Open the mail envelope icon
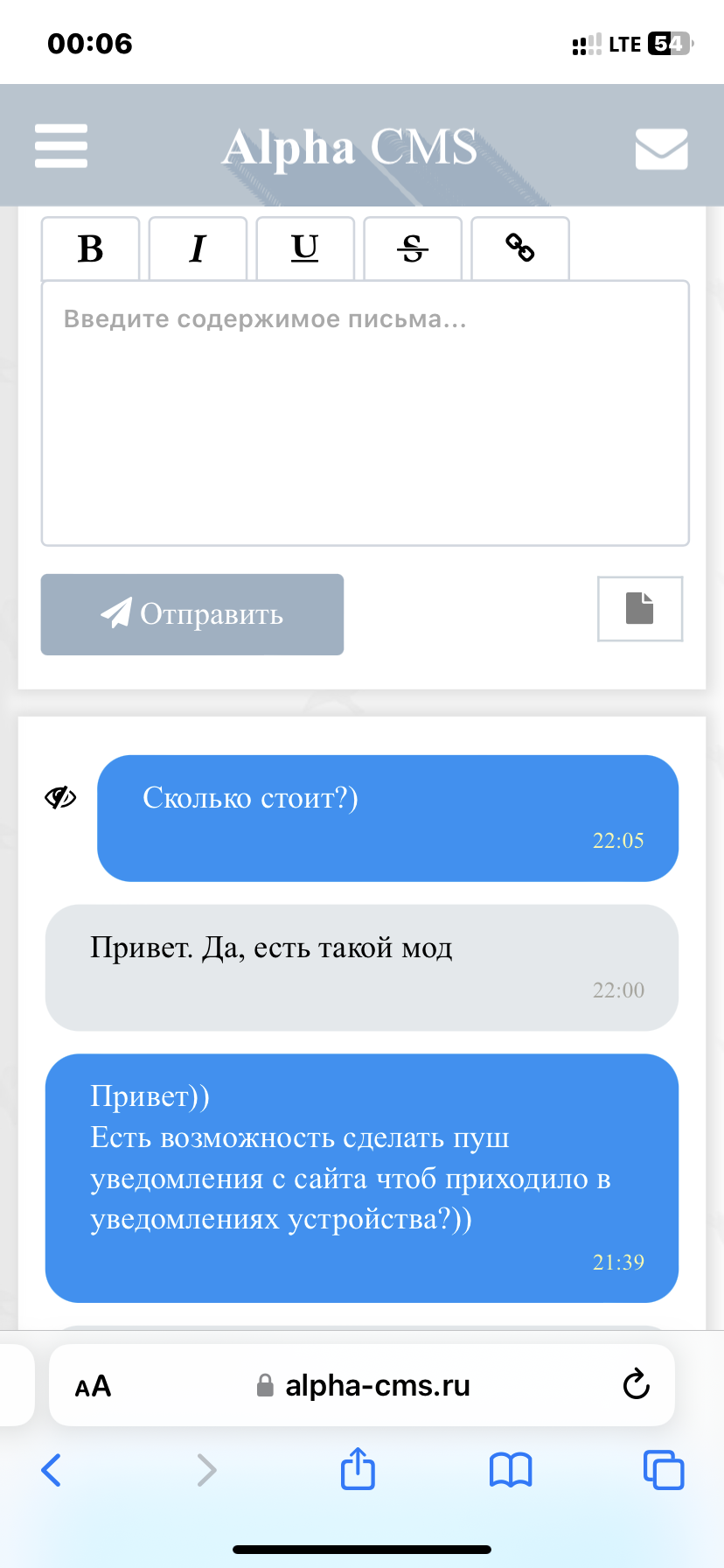This screenshot has width=724, height=1568. click(x=661, y=148)
